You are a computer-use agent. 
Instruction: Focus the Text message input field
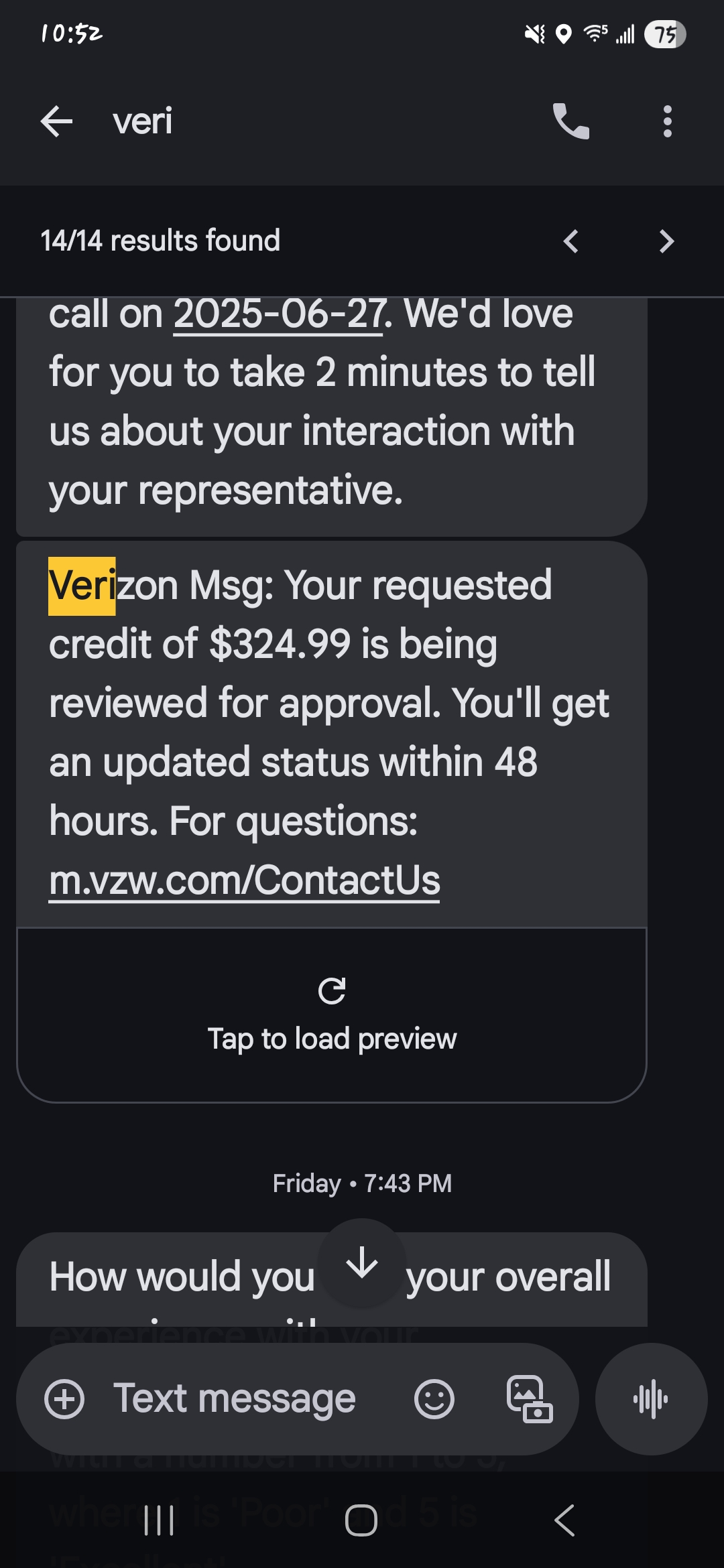coord(235,1399)
